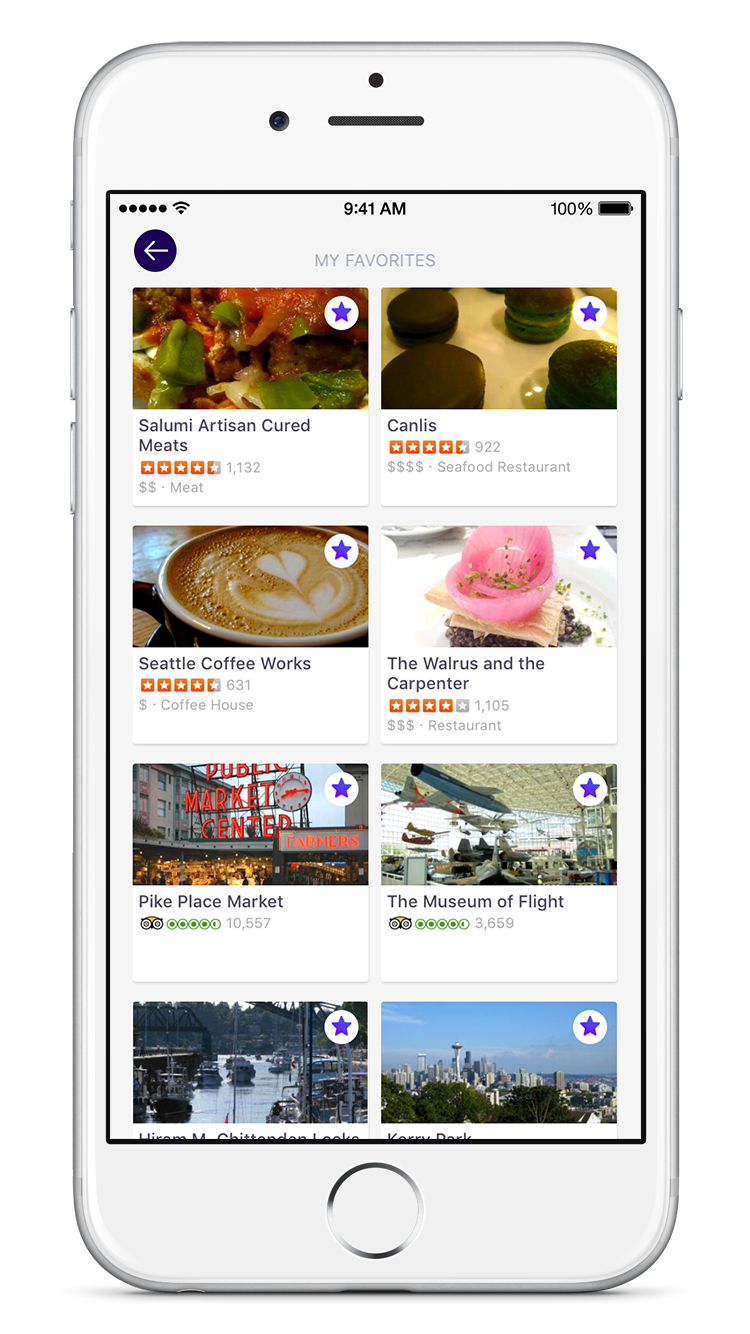Tap the star on Seattle Coffee Works
Image resolution: width=750 pixels, height=1334 pixels.
tap(342, 551)
